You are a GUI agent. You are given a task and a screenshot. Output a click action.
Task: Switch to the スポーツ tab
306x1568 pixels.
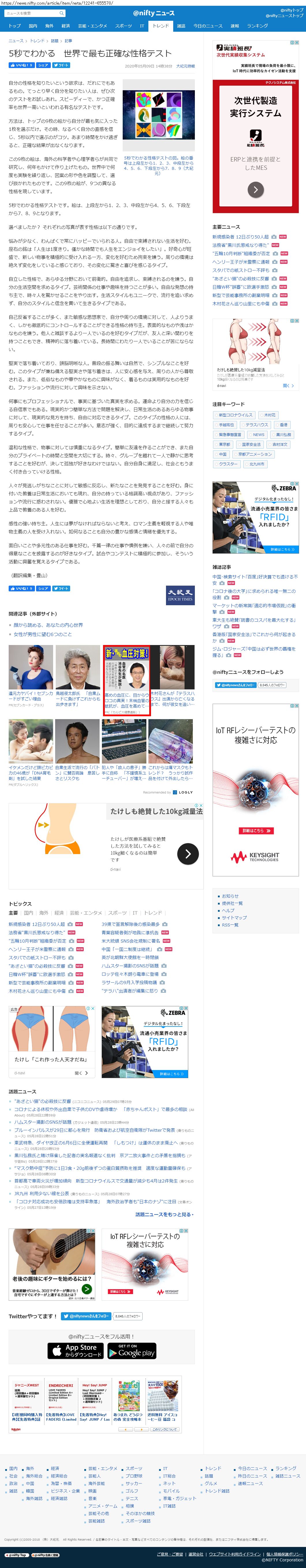(x=123, y=26)
